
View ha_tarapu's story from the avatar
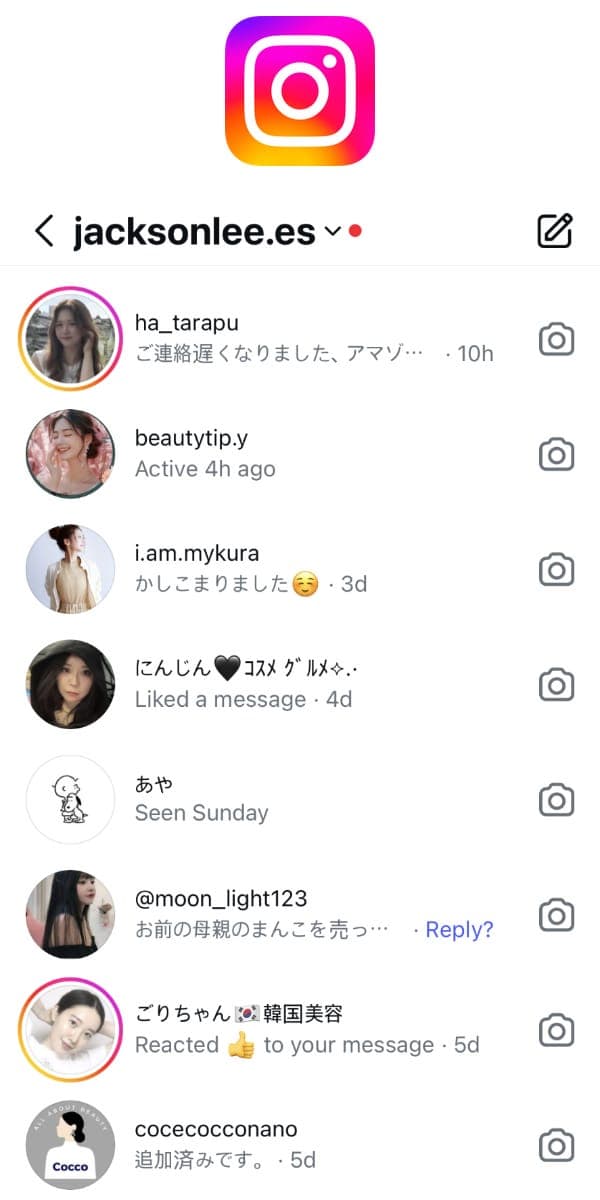click(x=70, y=340)
